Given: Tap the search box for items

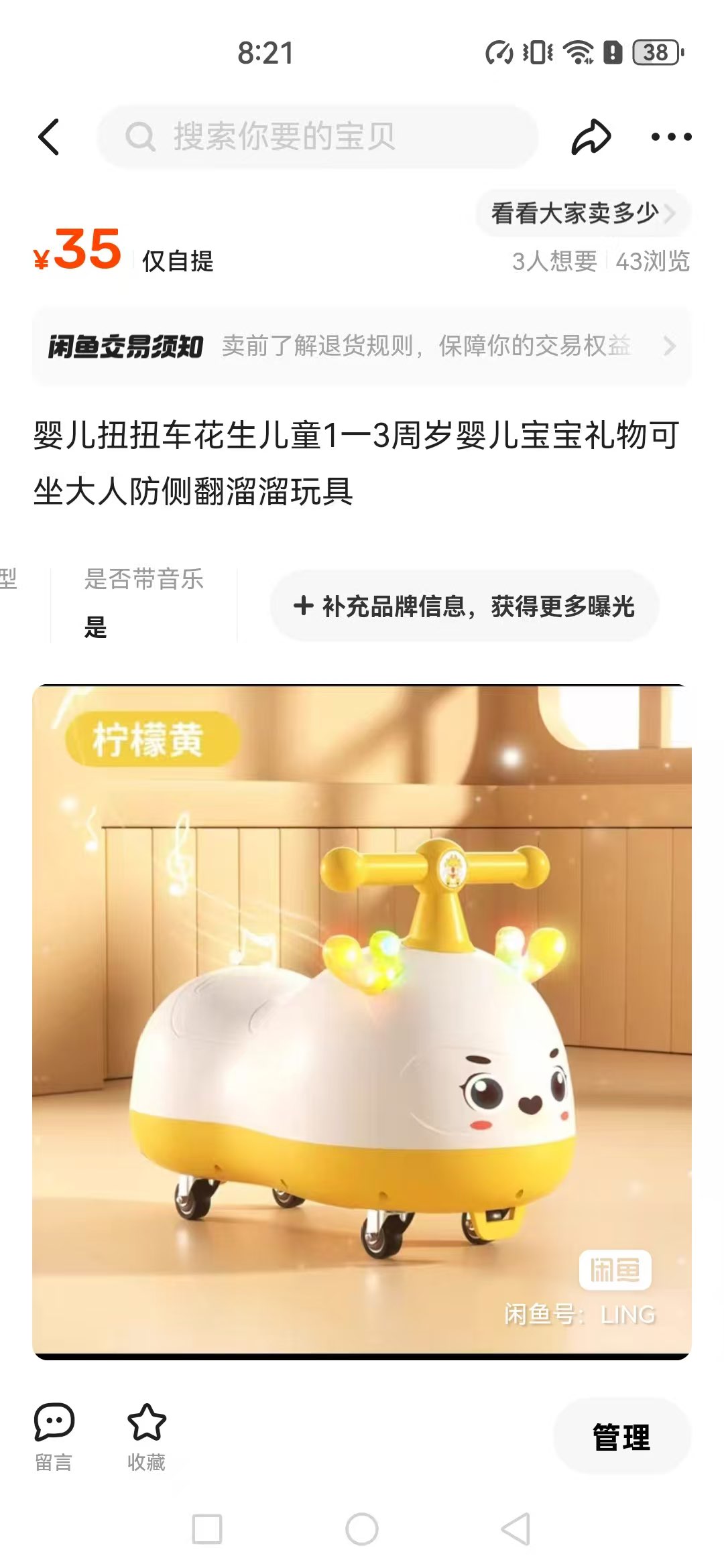Looking at the screenshot, I should tap(318, 137).
